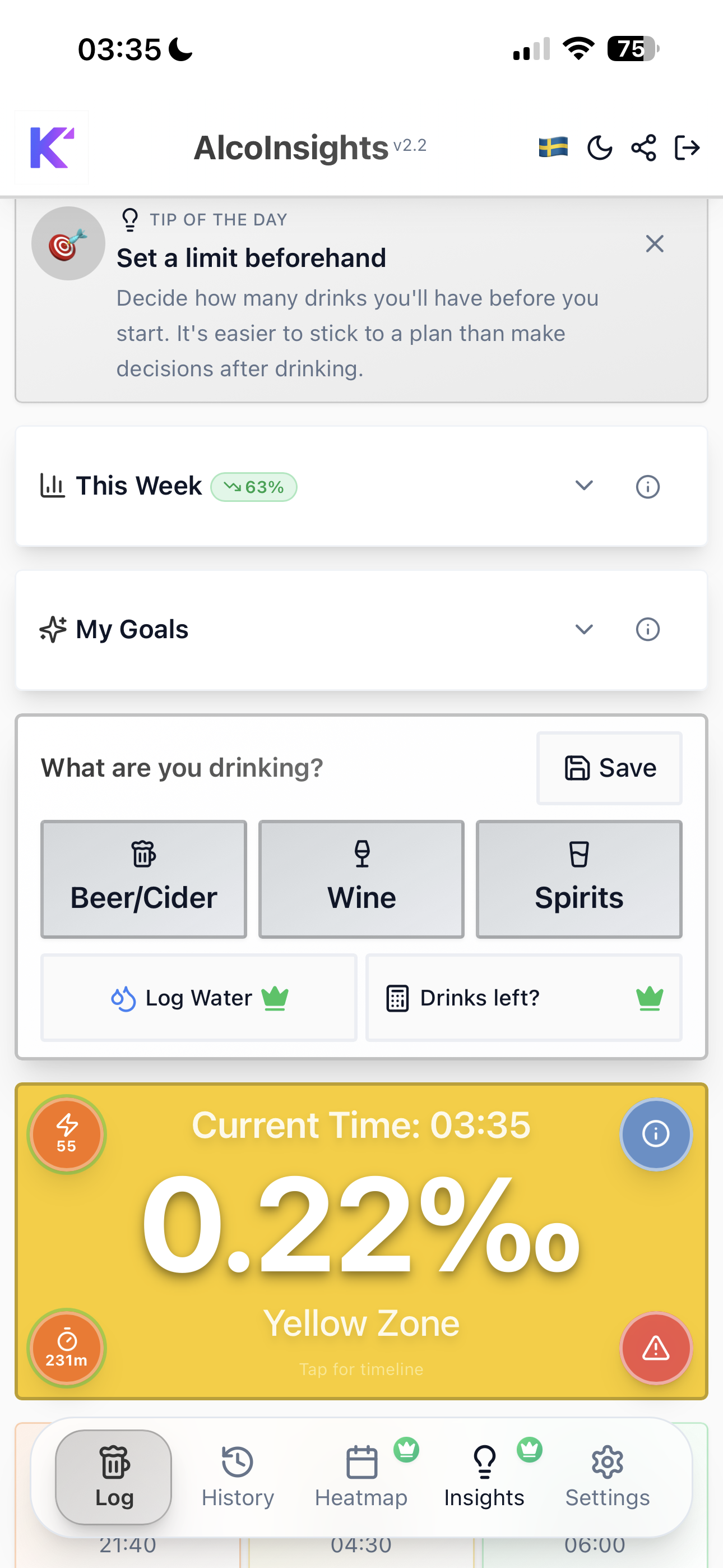
Task: Save the current drink entry
Action: 609,768
